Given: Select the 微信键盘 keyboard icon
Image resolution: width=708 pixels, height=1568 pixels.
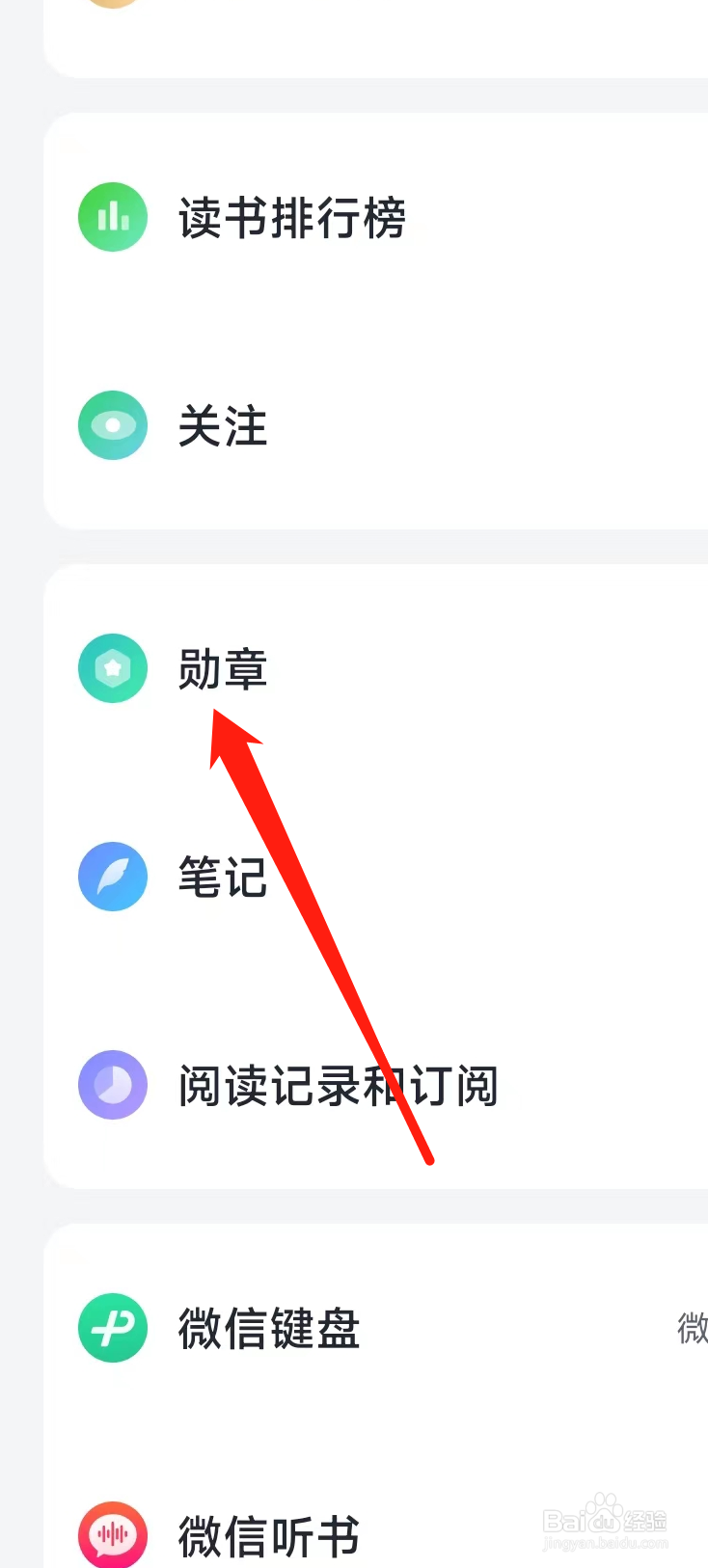Looking at the screenshot, I should (112, 1328).
